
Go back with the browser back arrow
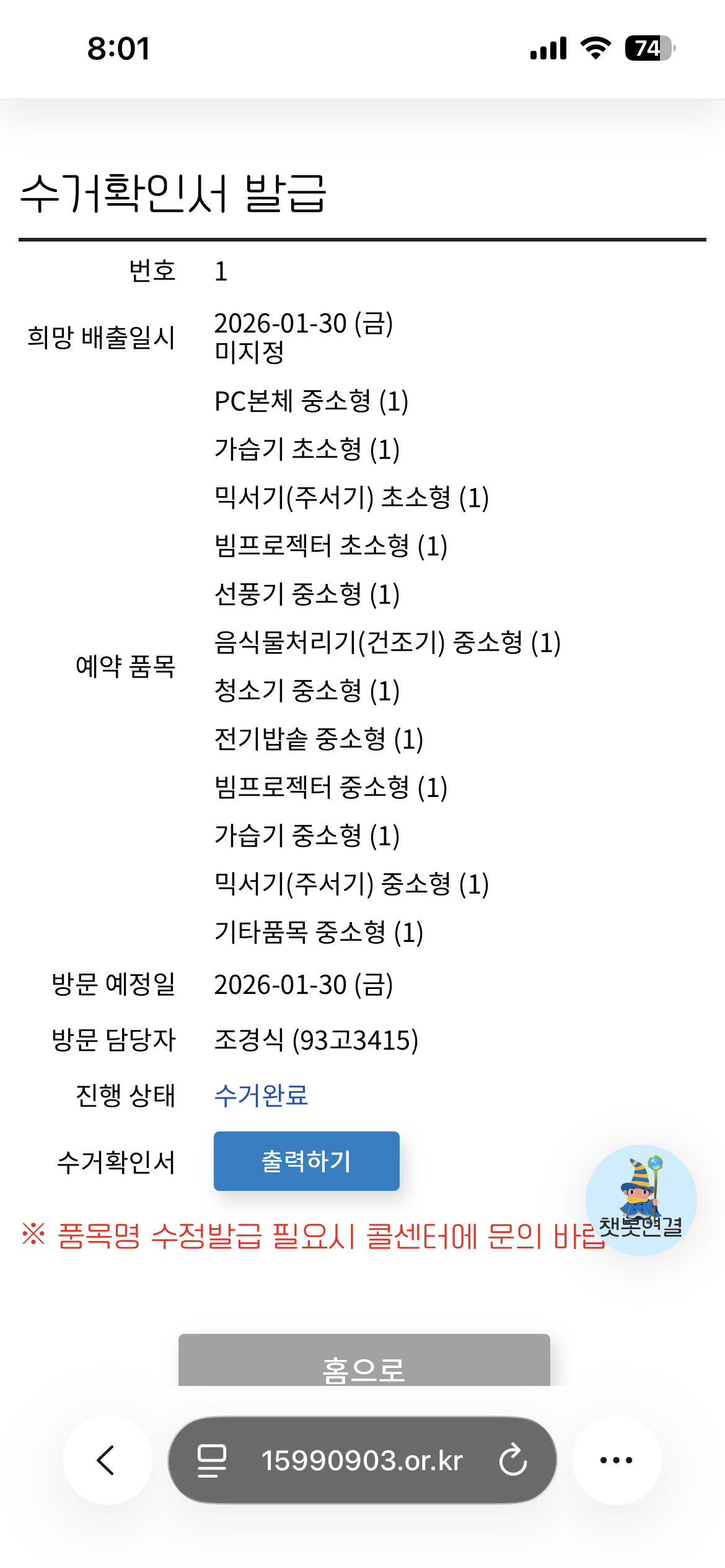click(107, 1460)
